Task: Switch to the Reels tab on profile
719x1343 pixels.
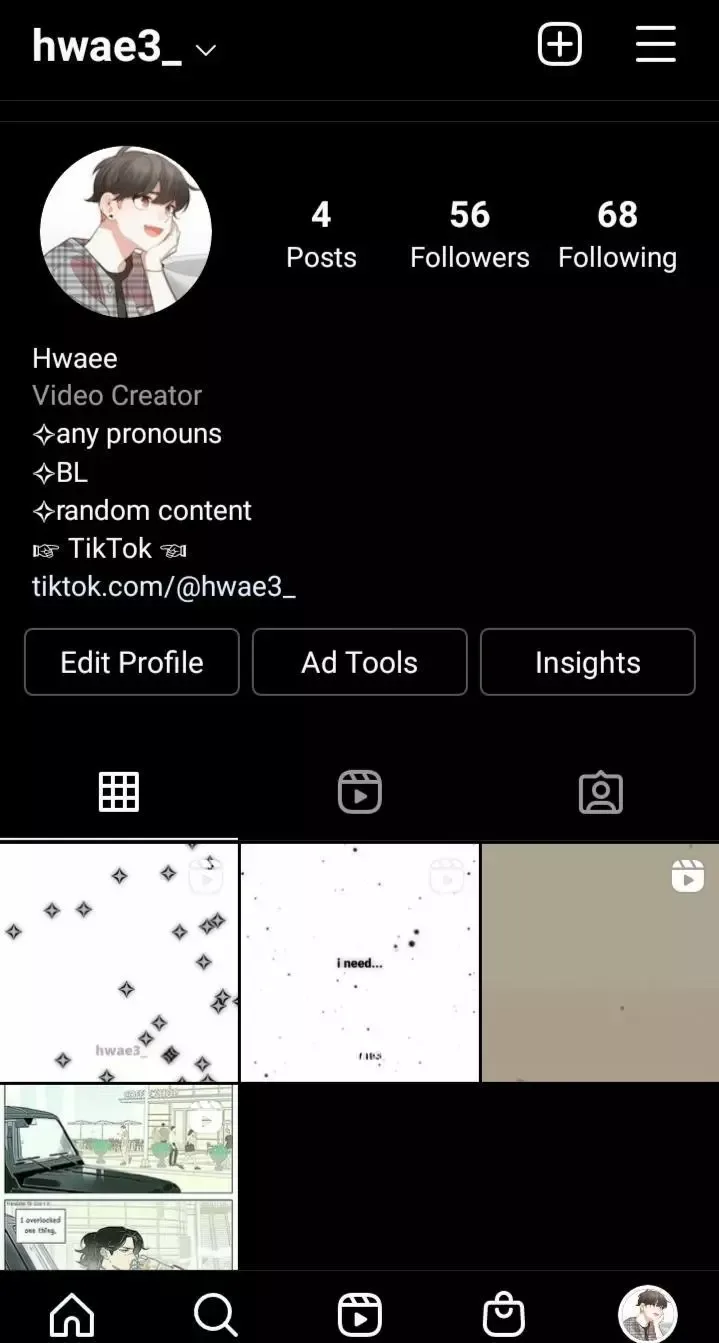Action: [x=360, y=793]
